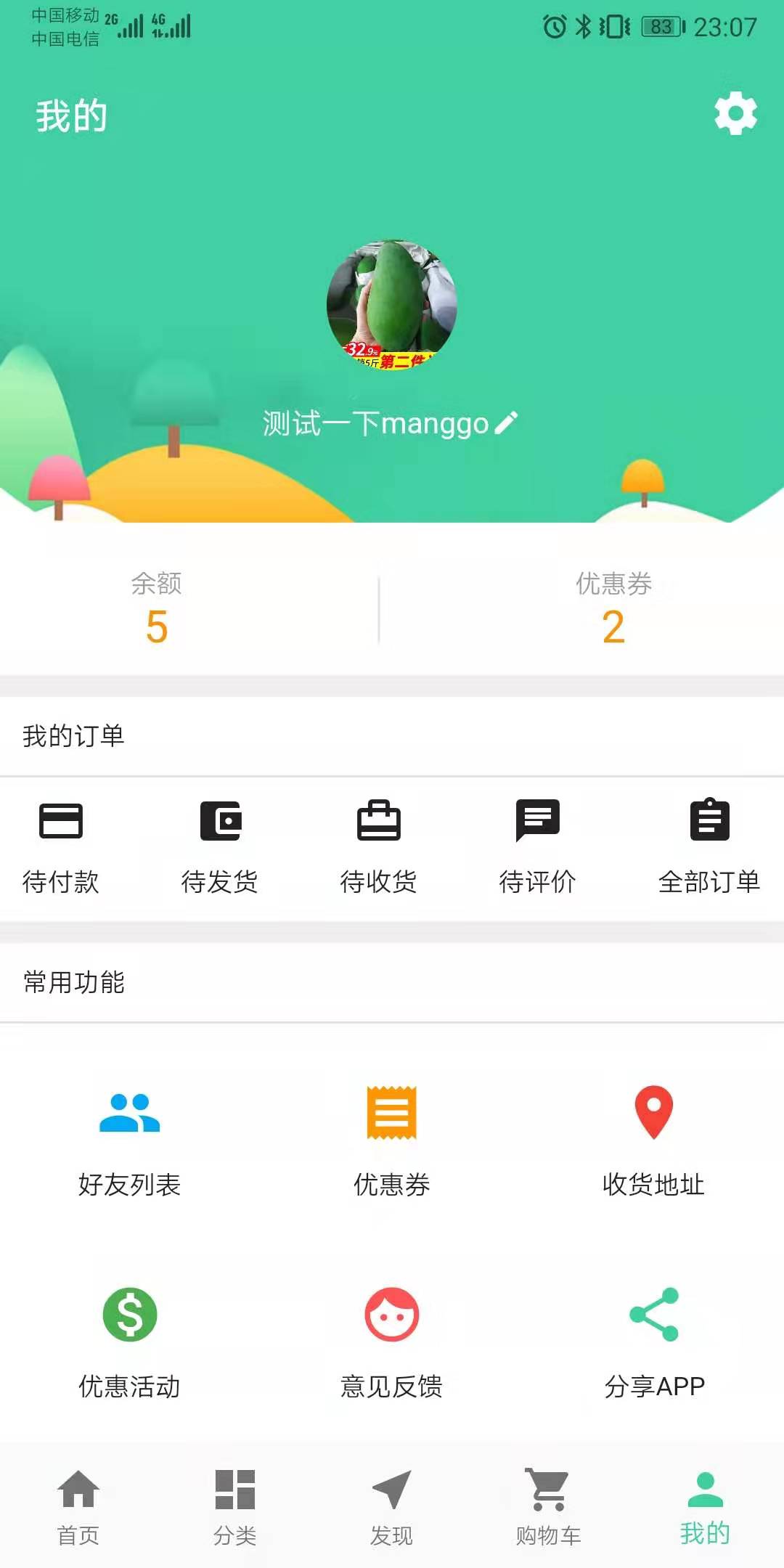Screen dimensions: 784x1568
Task: View 全部订单
Action: (709, 846)
